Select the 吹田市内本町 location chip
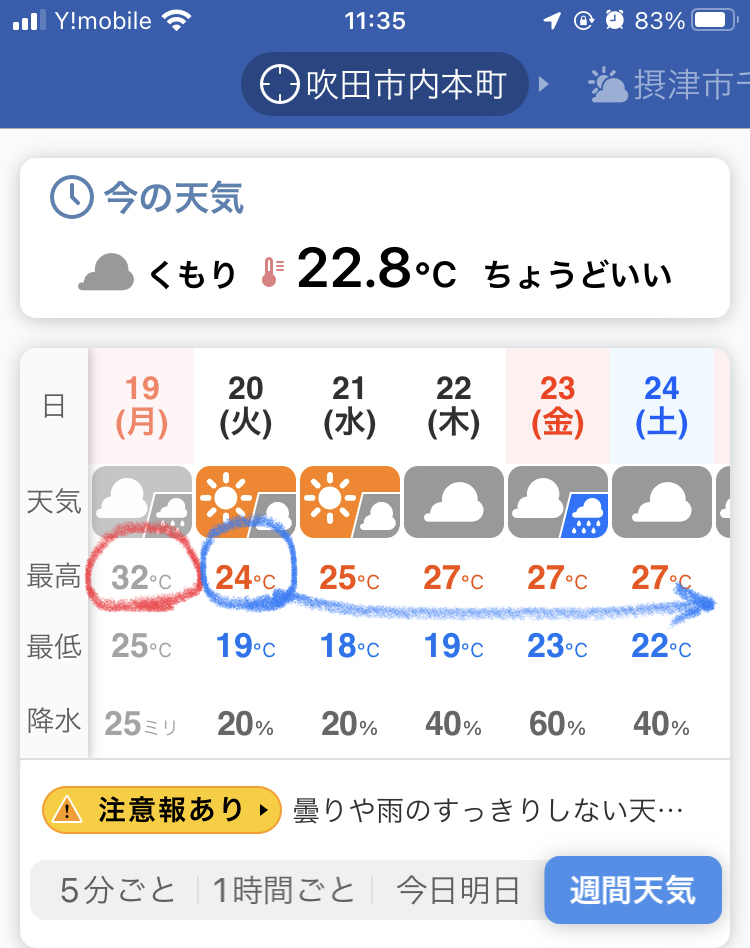This screenshot has height=948, width=750. pyautogui.click(x=384, y=85)
